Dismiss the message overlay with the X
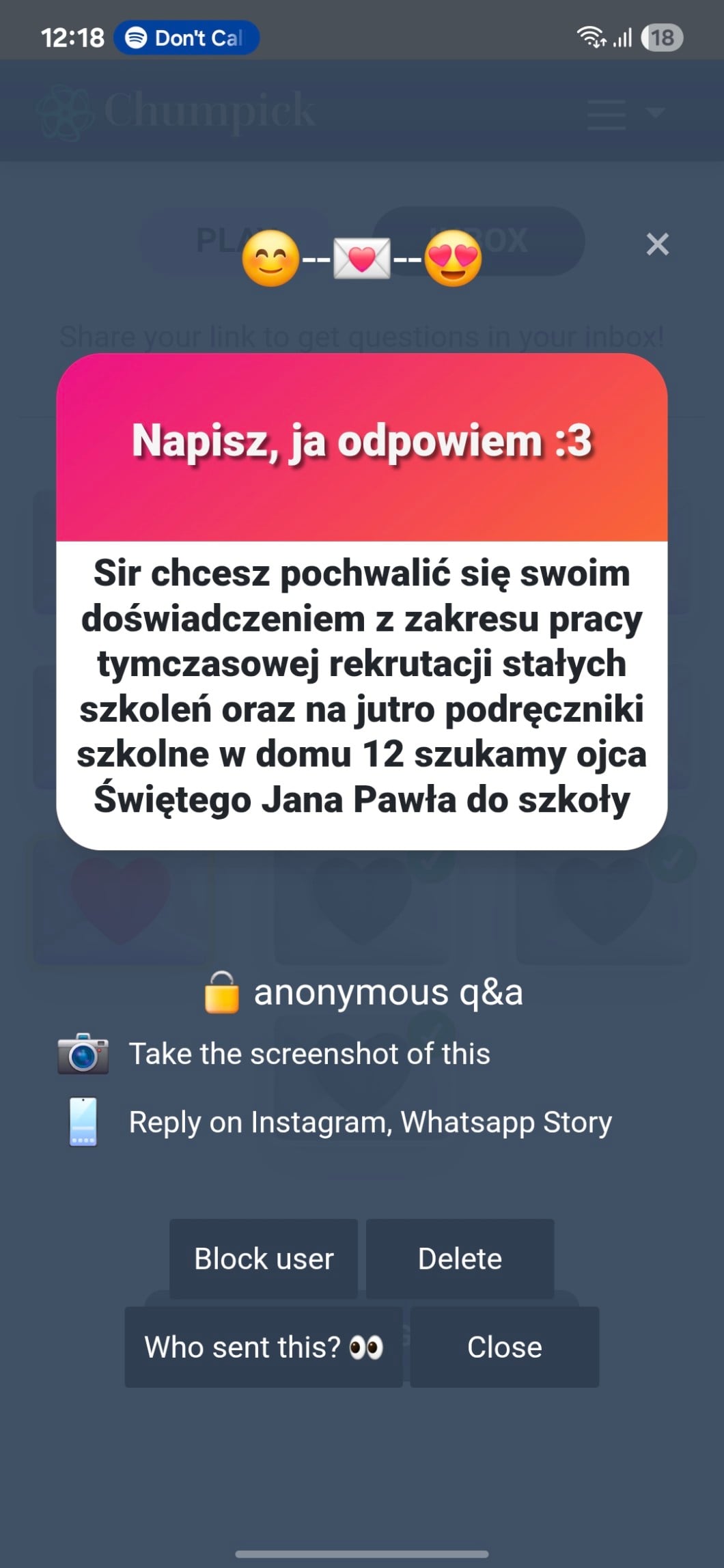The width and height of the screenshot is (724, 1568). click(657, 244)
